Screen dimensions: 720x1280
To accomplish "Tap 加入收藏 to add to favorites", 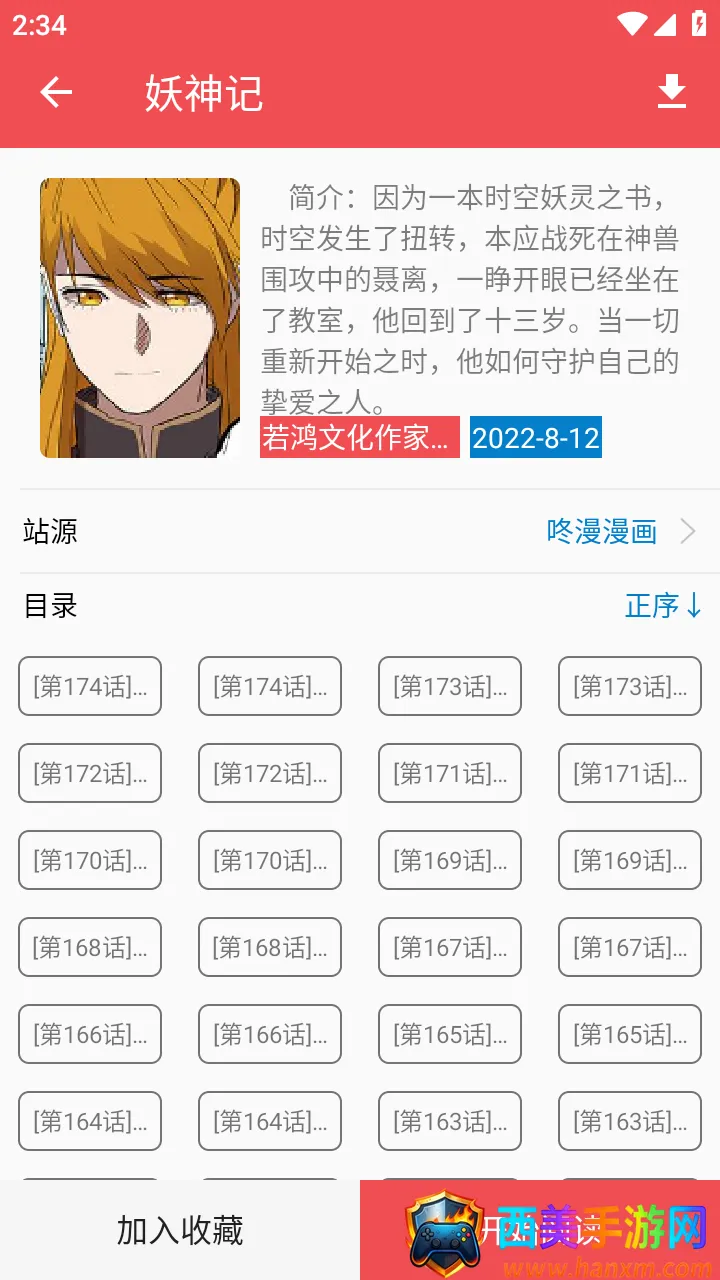I will coord(180,1230).
